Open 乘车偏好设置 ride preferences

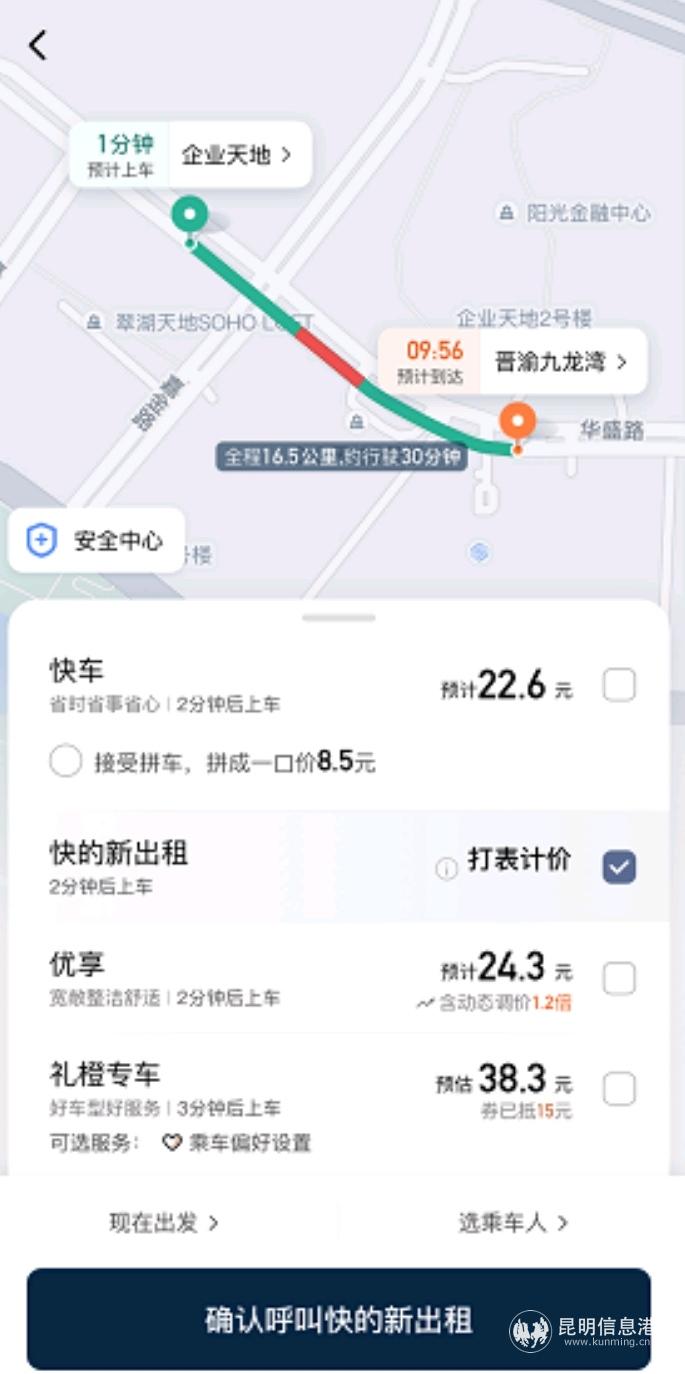tap(238, 1142)
